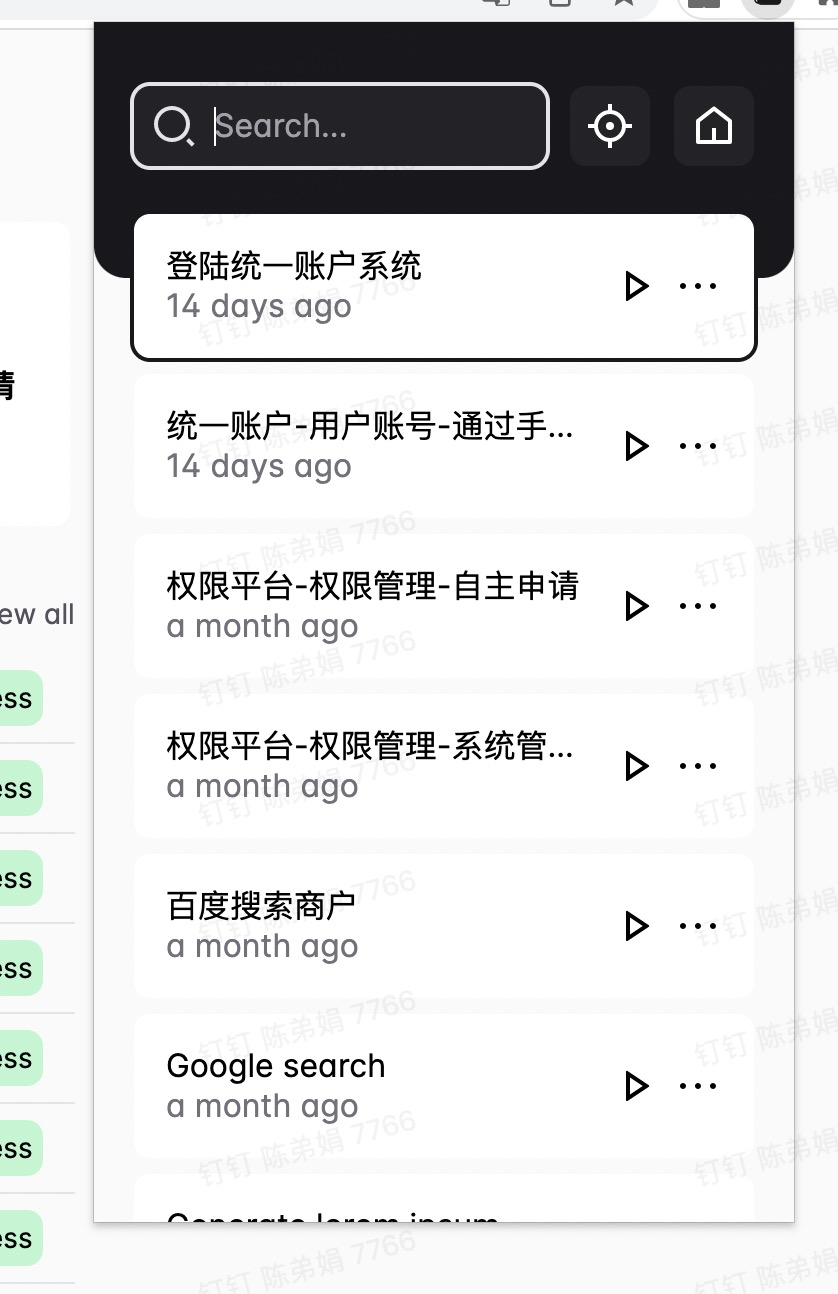Focus the Search field
The width and height of the screenshot is (838, 1294).
(360, 126)
